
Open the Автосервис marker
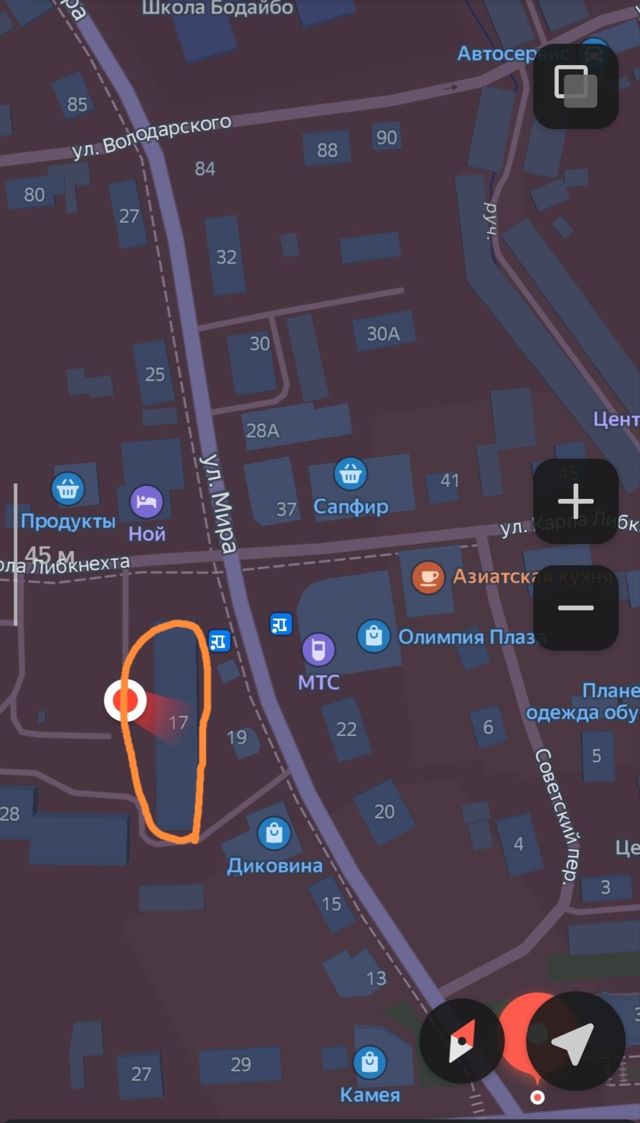click(x=595, y=50)
